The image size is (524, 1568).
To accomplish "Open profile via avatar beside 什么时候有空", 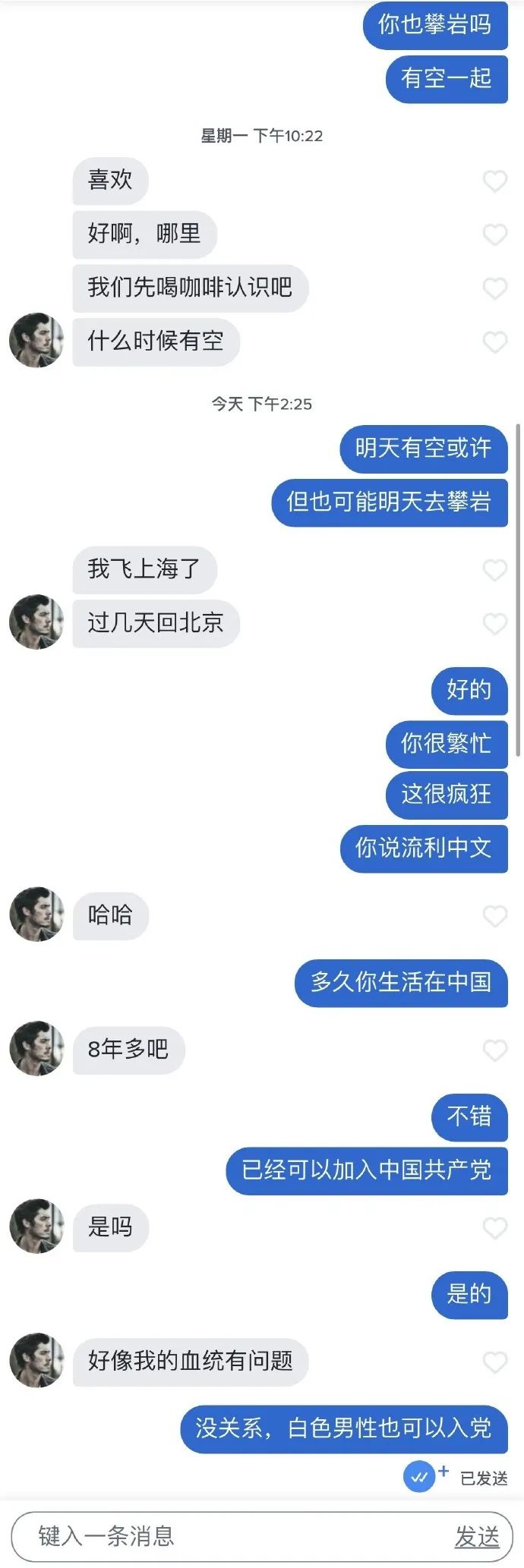I will point(36,340).
